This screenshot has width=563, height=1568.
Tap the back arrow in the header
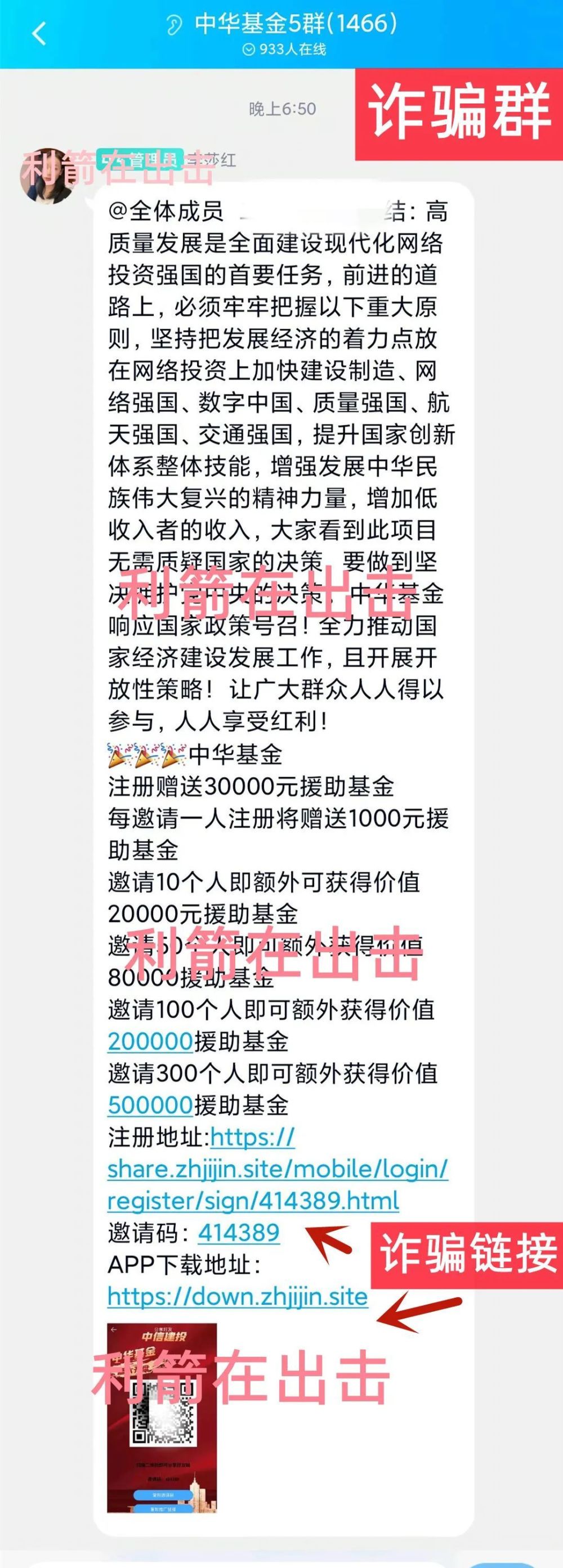[x=39, y=34]
